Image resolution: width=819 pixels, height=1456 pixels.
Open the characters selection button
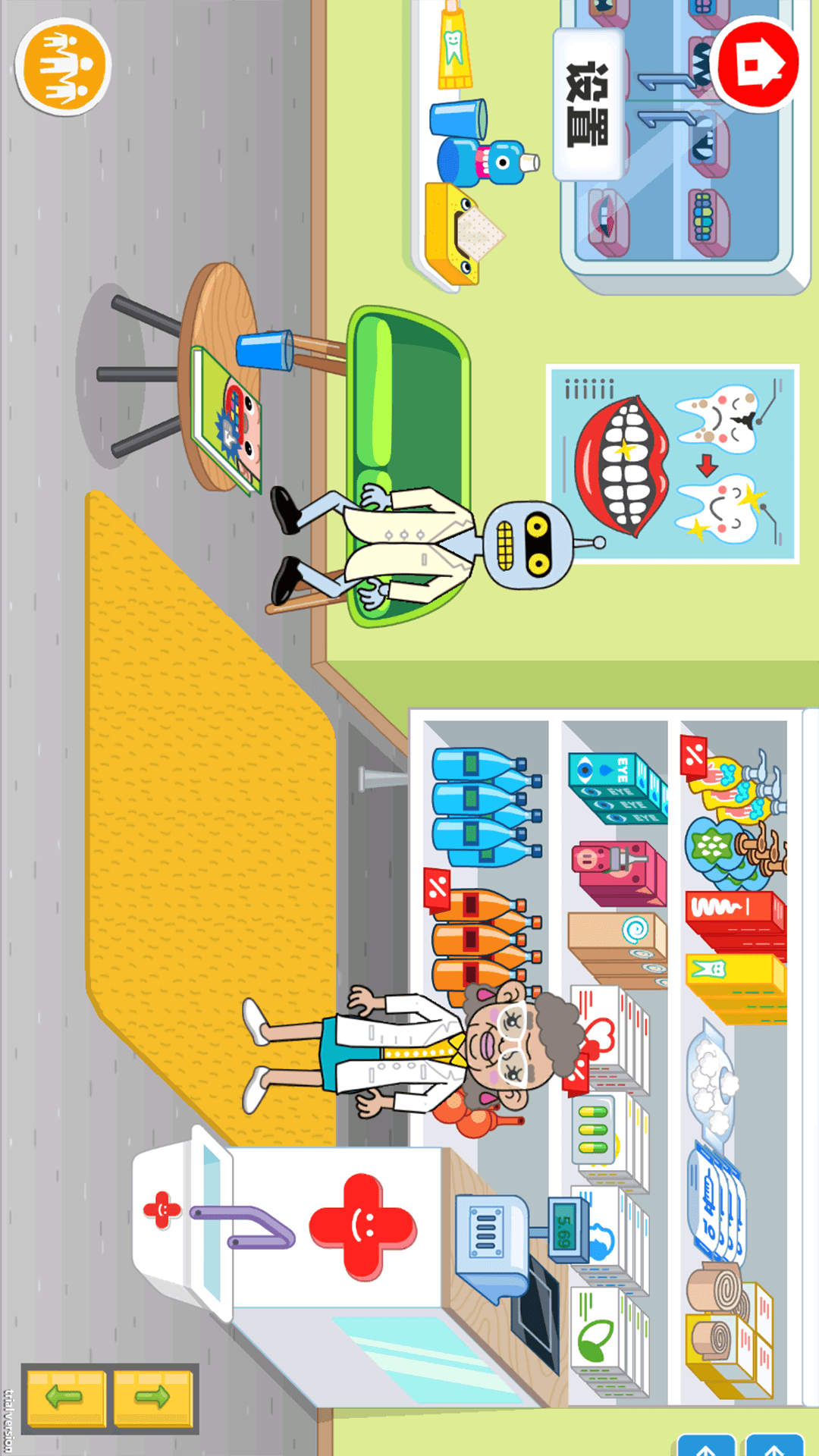(x=64, y=67)
